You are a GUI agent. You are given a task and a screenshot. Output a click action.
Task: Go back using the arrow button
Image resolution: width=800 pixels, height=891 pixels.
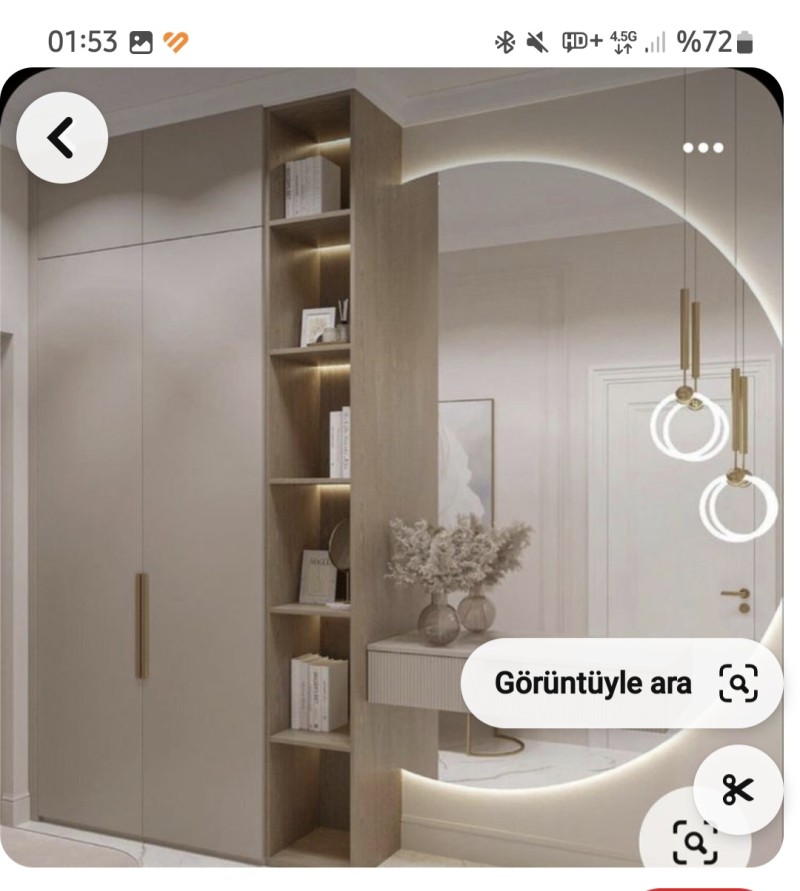(x=61, y=138)
